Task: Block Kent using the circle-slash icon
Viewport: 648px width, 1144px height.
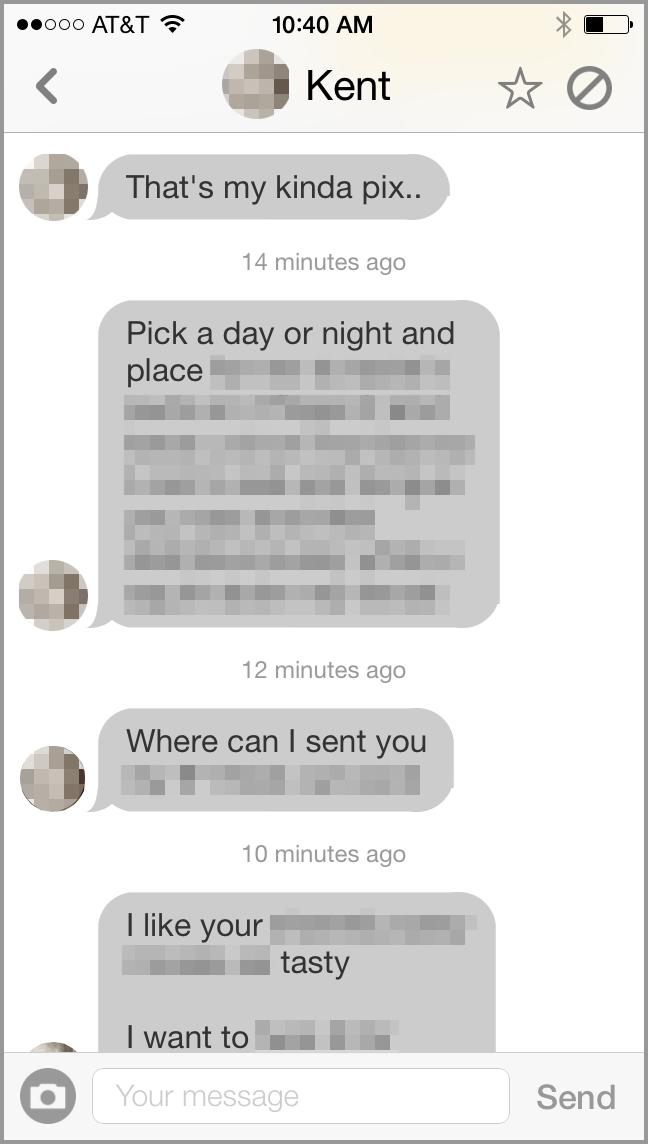Action: click(x=589, y=88)
